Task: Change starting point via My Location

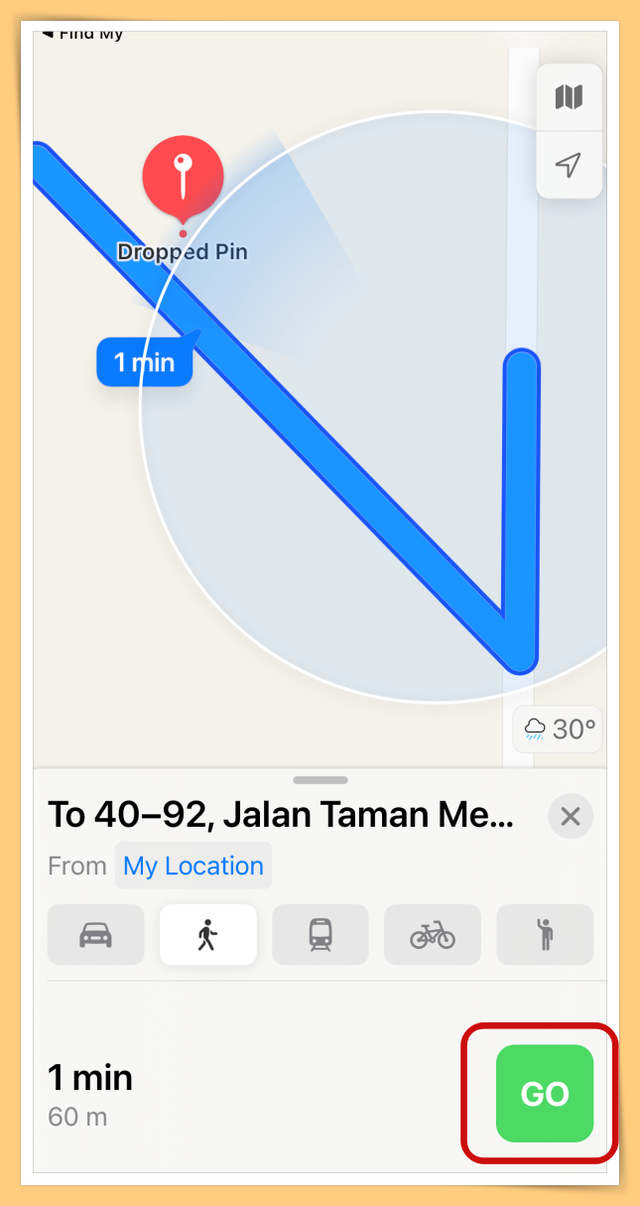Action: tap(193, 866)
